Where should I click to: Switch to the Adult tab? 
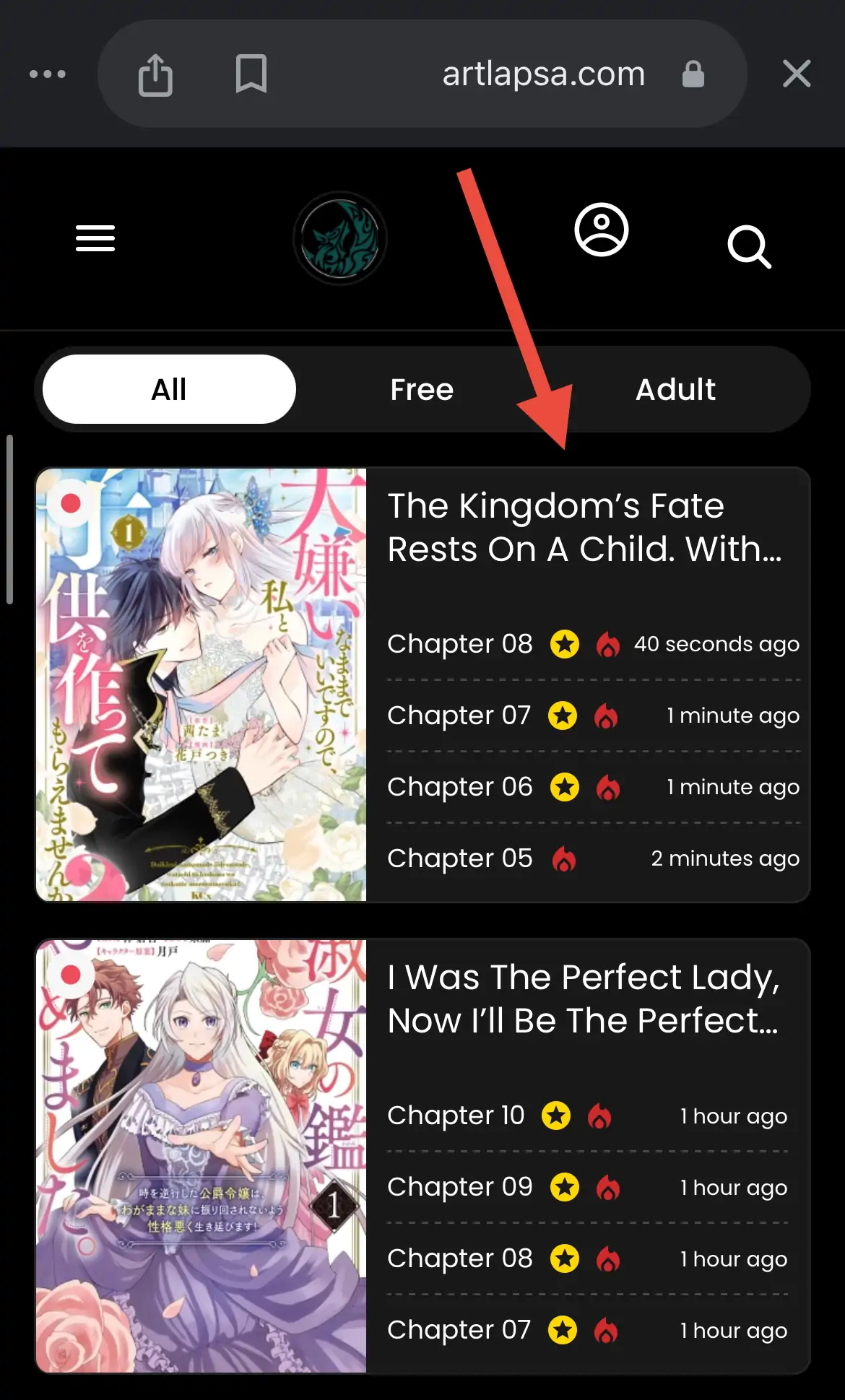[x=675, y=389]
